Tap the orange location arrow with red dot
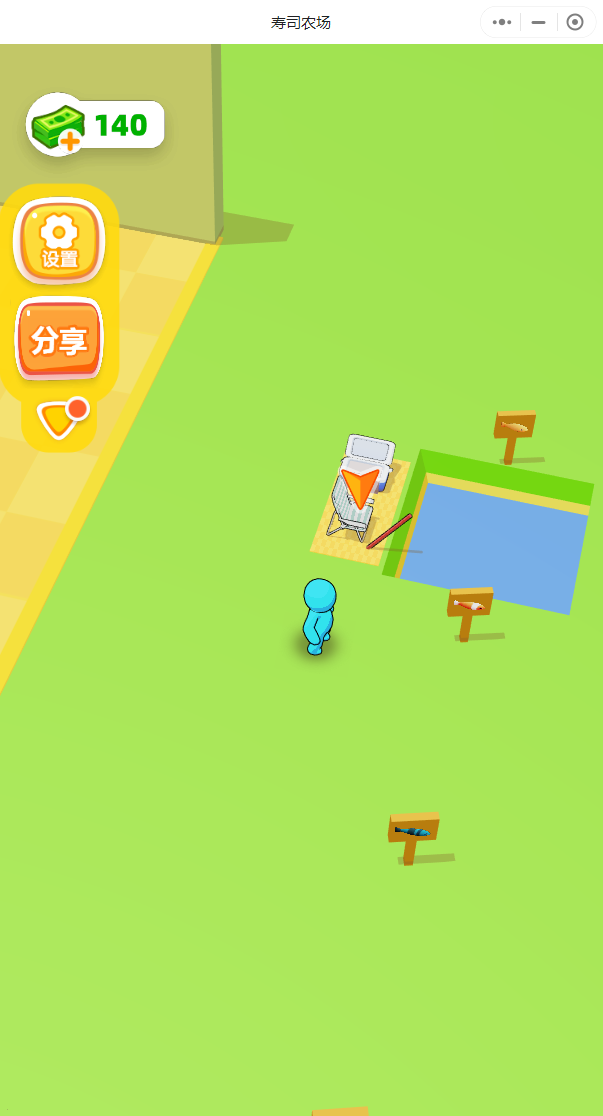 point(60,417)
